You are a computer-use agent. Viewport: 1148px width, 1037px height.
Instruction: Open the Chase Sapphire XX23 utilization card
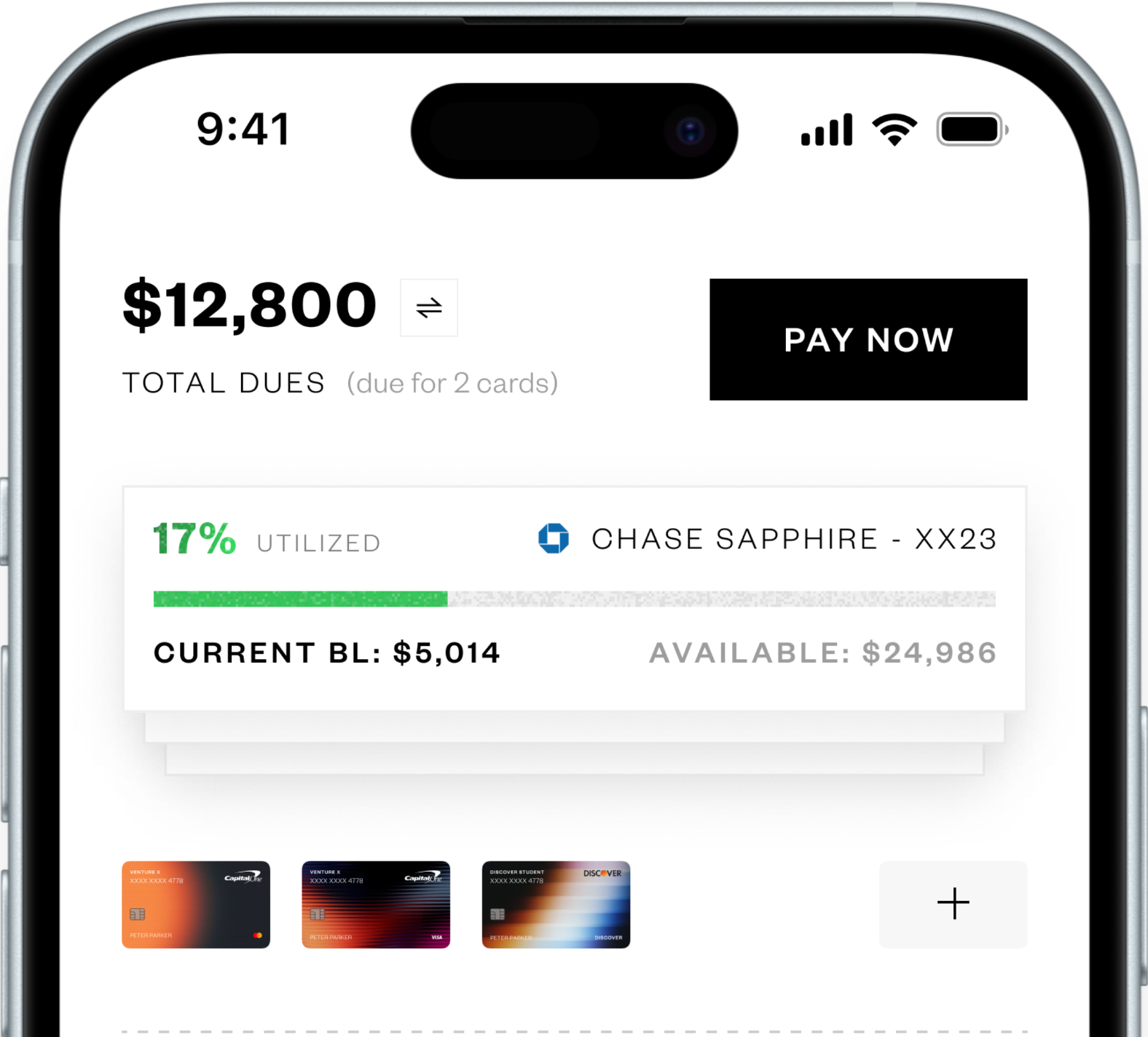pos(574,598)
